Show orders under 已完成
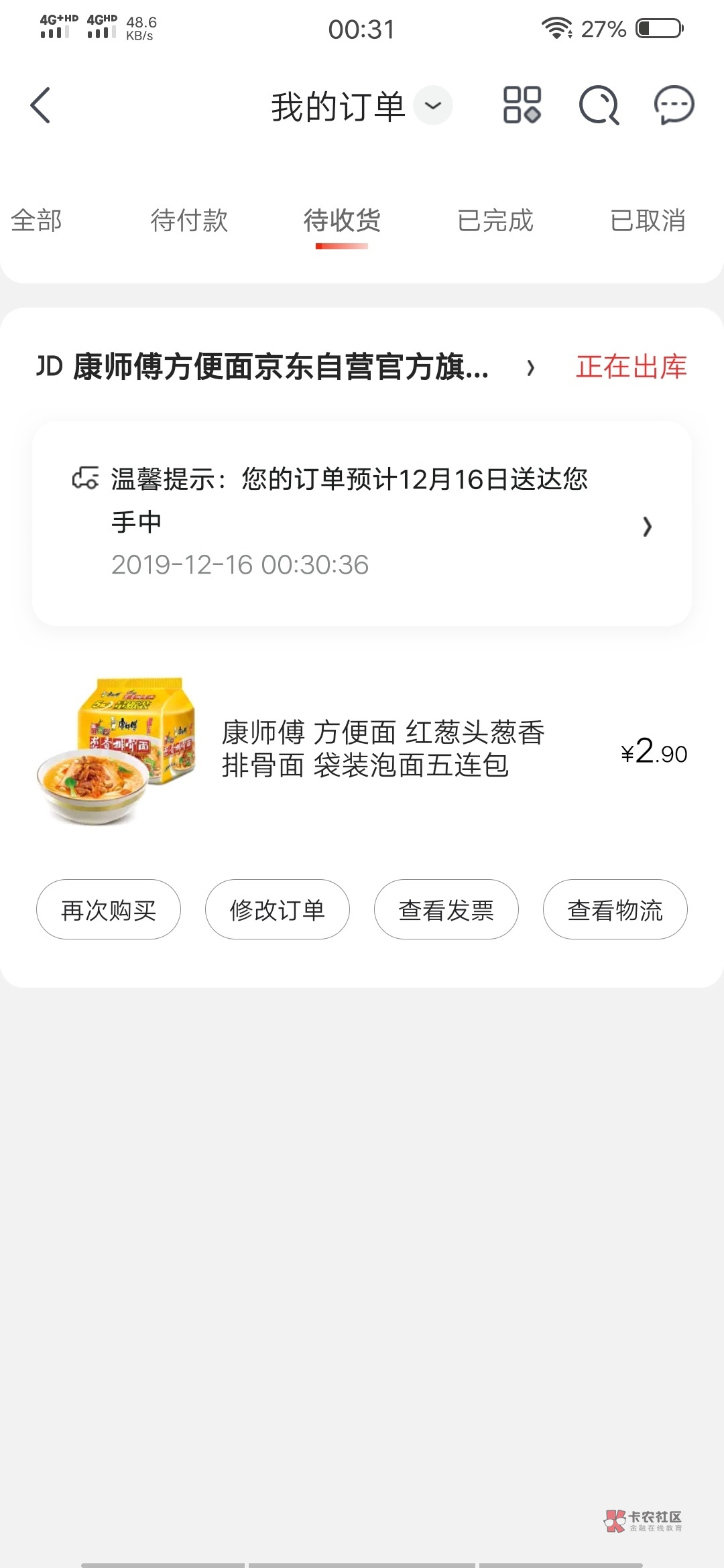Screen dimensions: 724x1568 [495, 220]
